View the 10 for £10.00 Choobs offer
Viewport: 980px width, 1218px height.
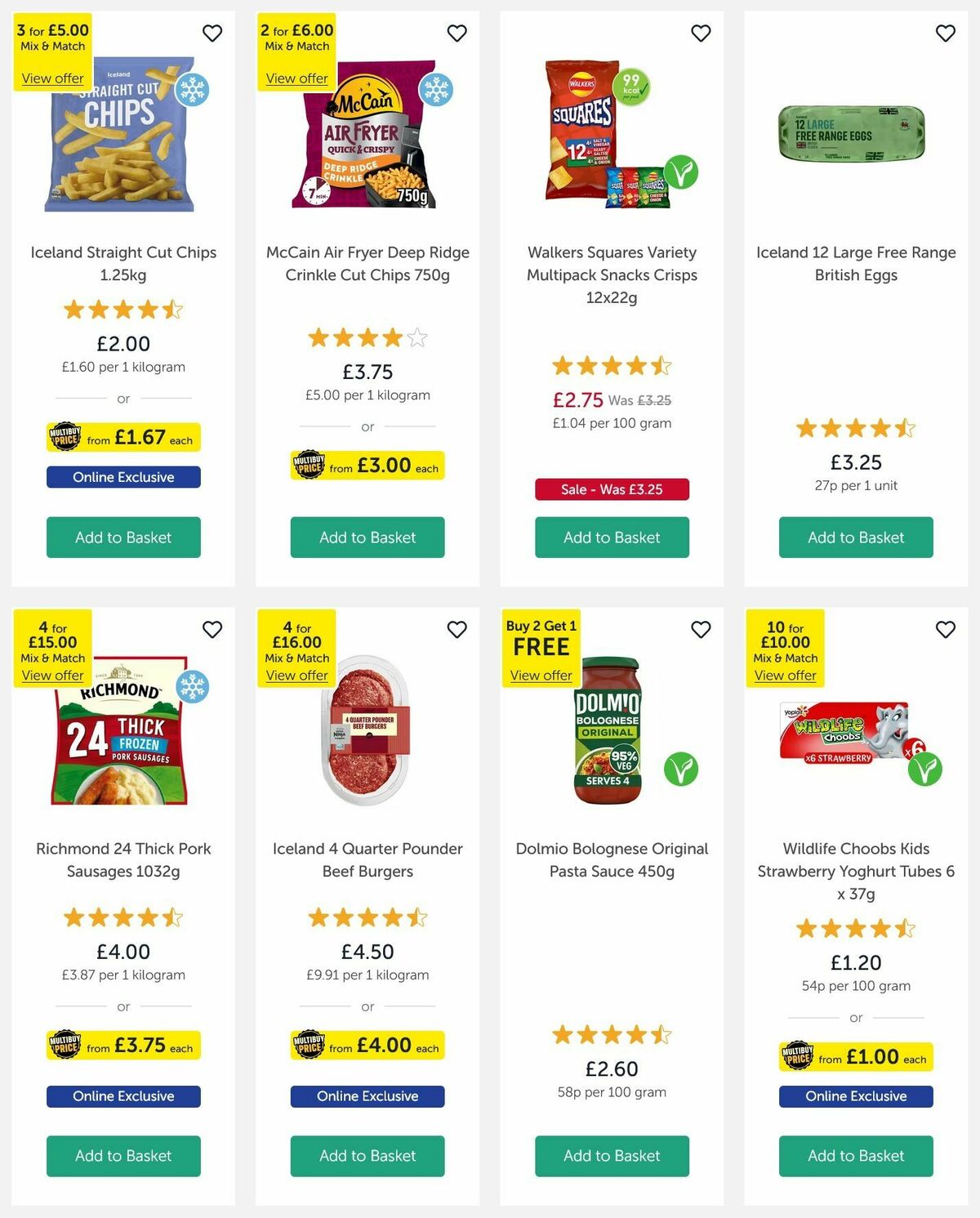coord(784,676)
